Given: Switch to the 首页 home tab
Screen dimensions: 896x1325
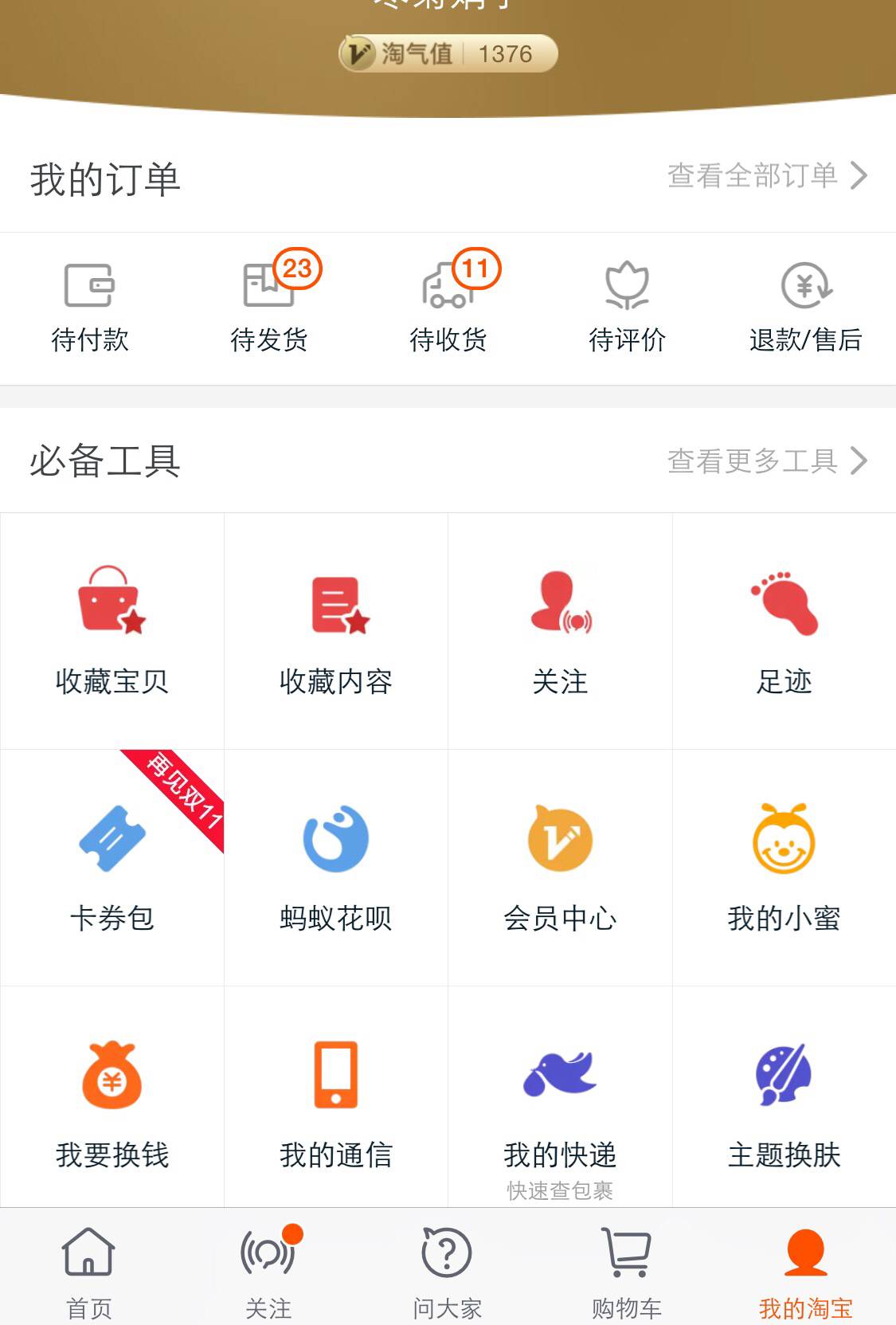Looking at the screenshot, I should tap(89, 1272).
